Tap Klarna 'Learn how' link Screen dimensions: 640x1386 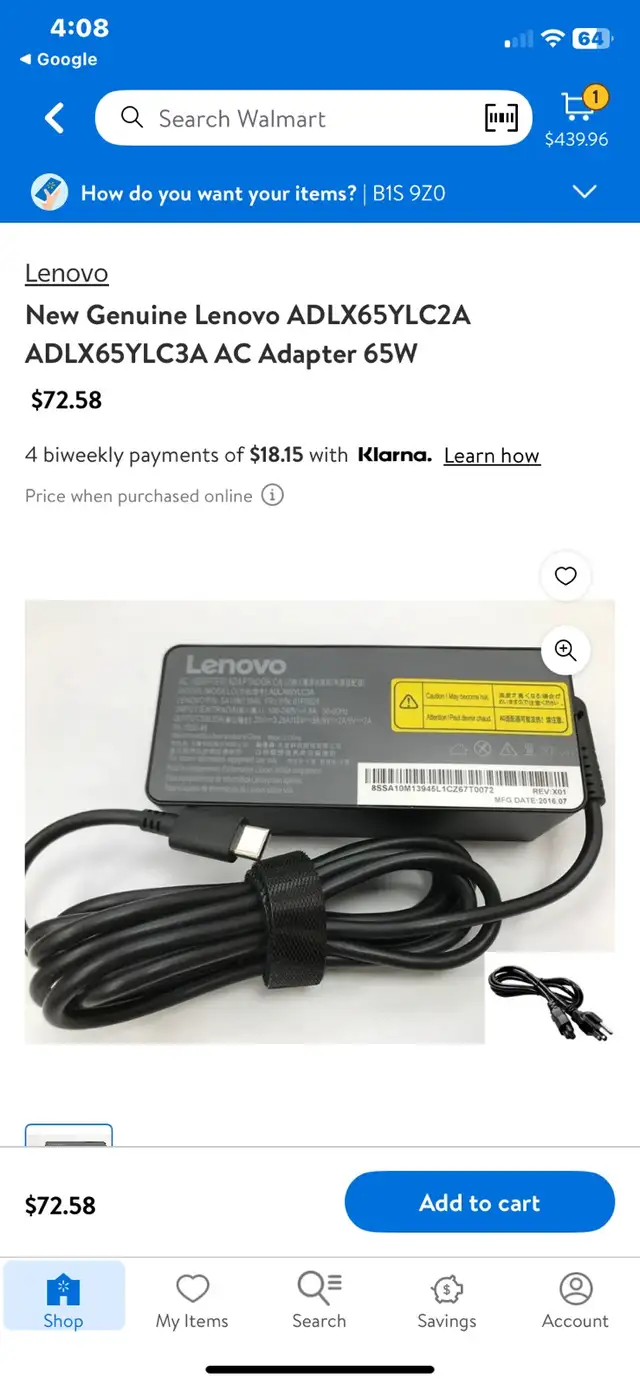pos(491,456)
